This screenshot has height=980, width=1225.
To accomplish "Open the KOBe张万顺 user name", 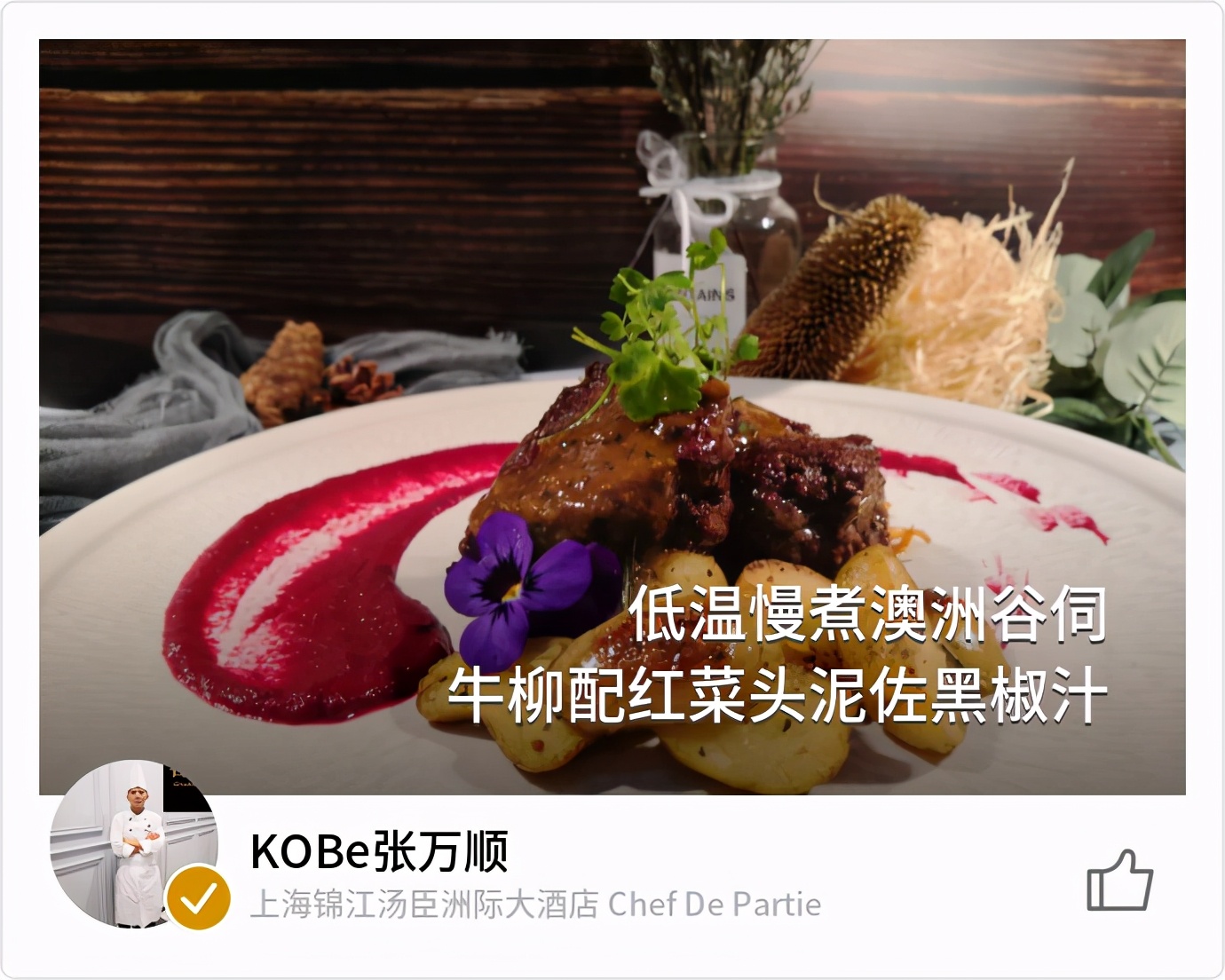I will click(x=379, y=852).
